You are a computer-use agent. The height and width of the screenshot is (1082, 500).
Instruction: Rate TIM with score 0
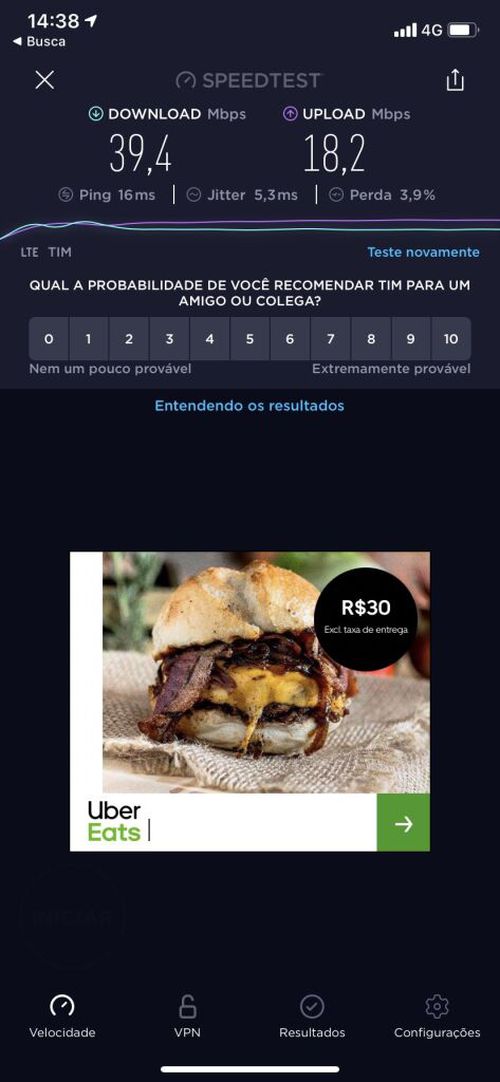tap(48, 339)
